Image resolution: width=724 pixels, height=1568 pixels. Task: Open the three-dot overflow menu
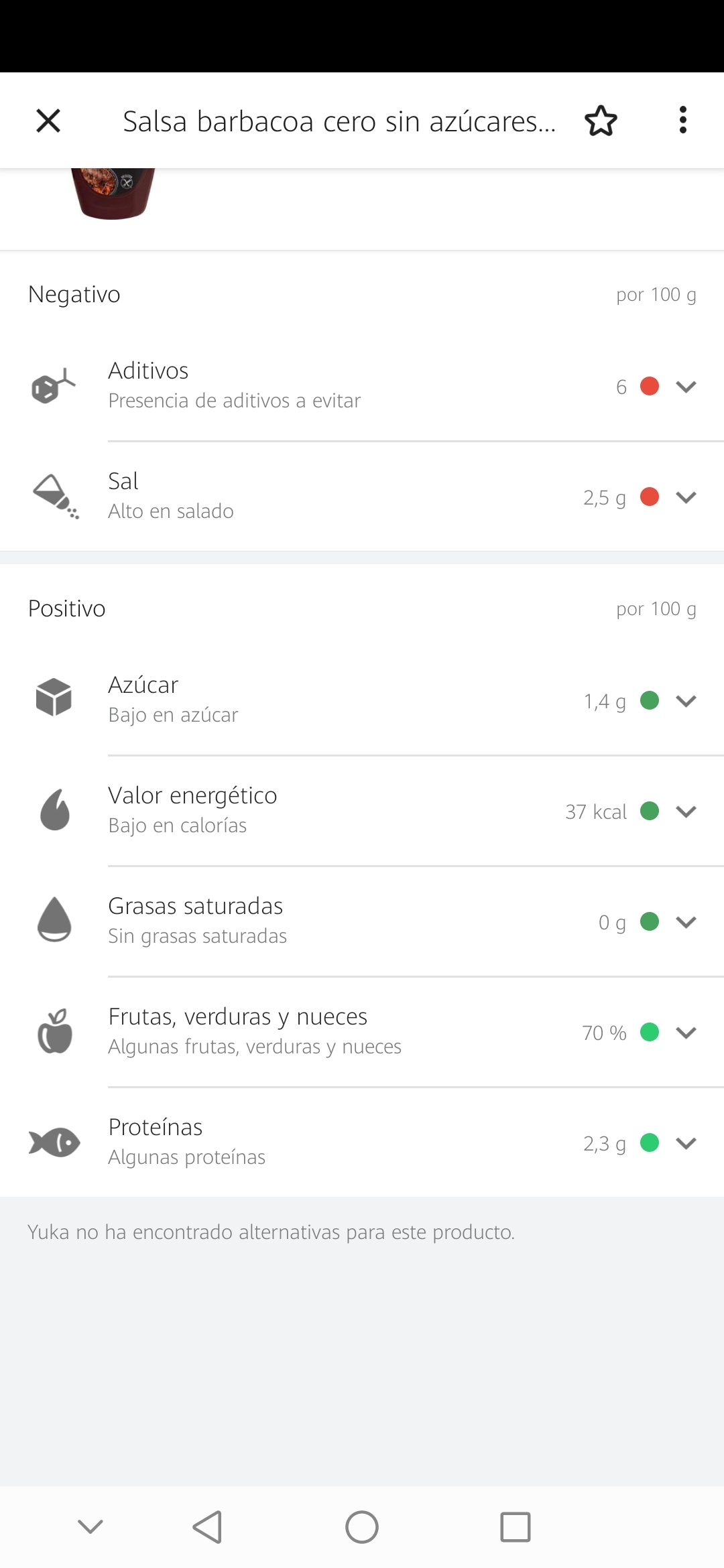point(682,121)
